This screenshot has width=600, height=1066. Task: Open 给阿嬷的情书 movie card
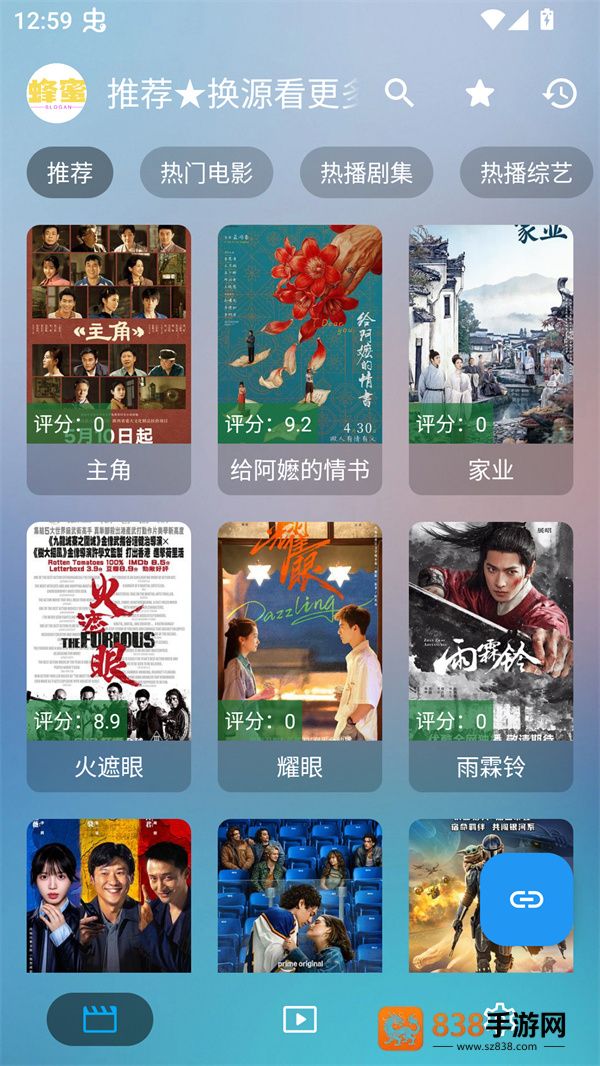300,360
